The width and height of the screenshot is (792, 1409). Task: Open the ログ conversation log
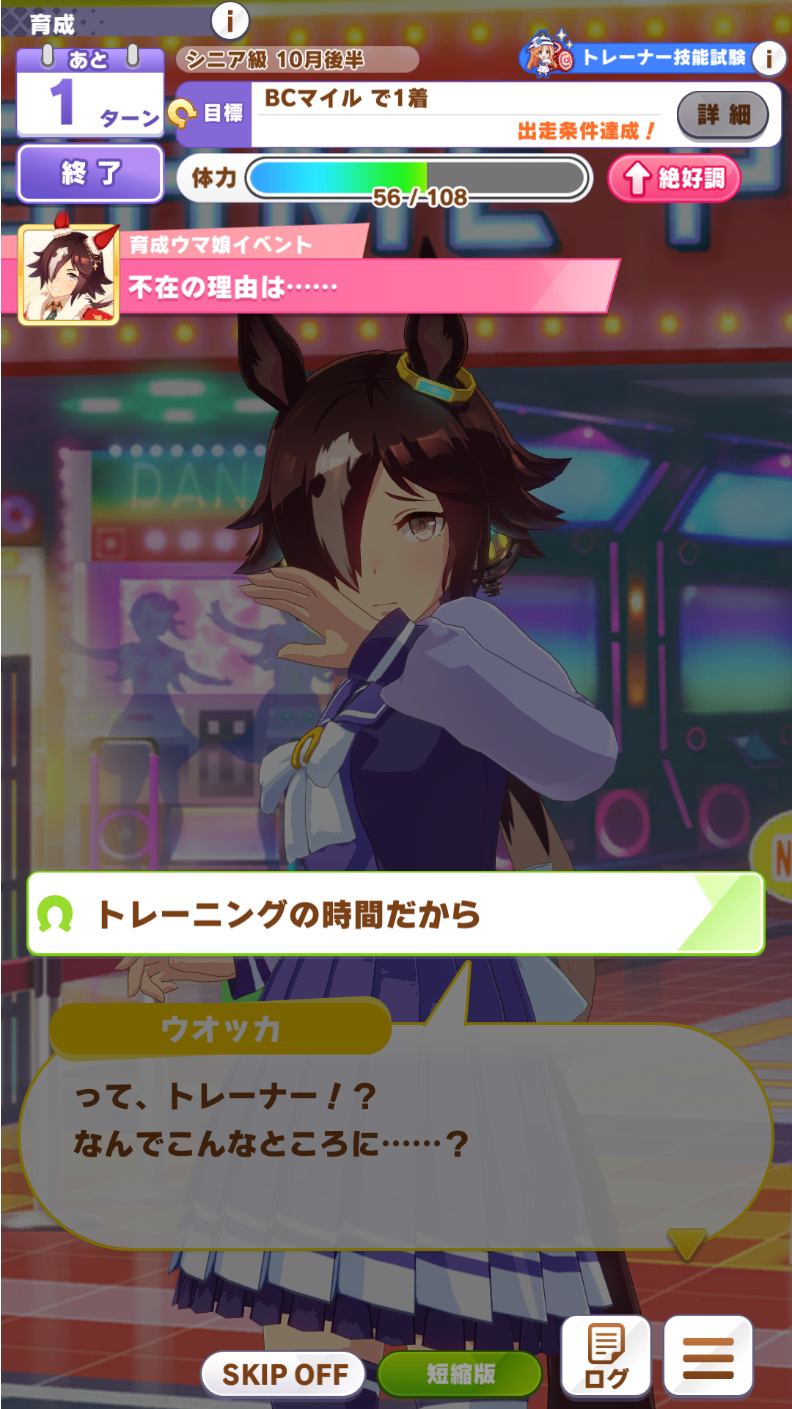[x=606, y=1357]
